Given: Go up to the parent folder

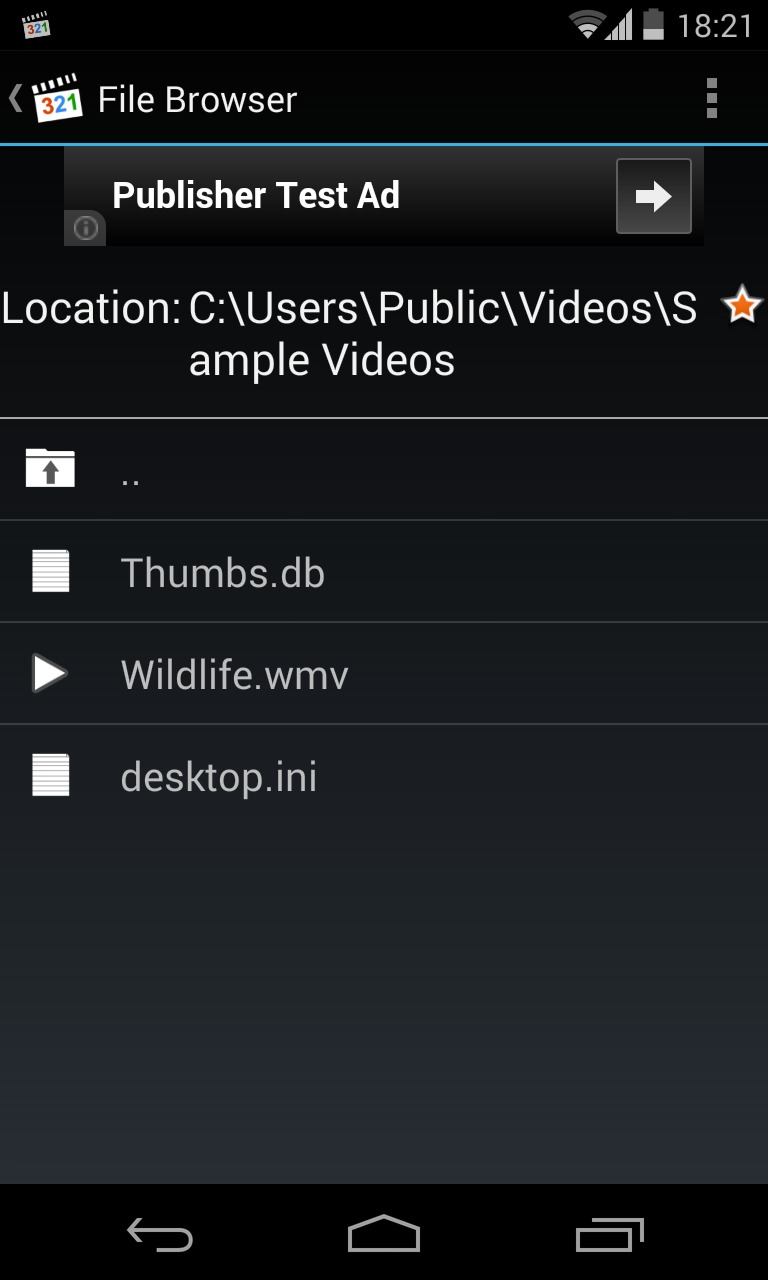Looking at the screenshot, I should click(x=384, y=470).
